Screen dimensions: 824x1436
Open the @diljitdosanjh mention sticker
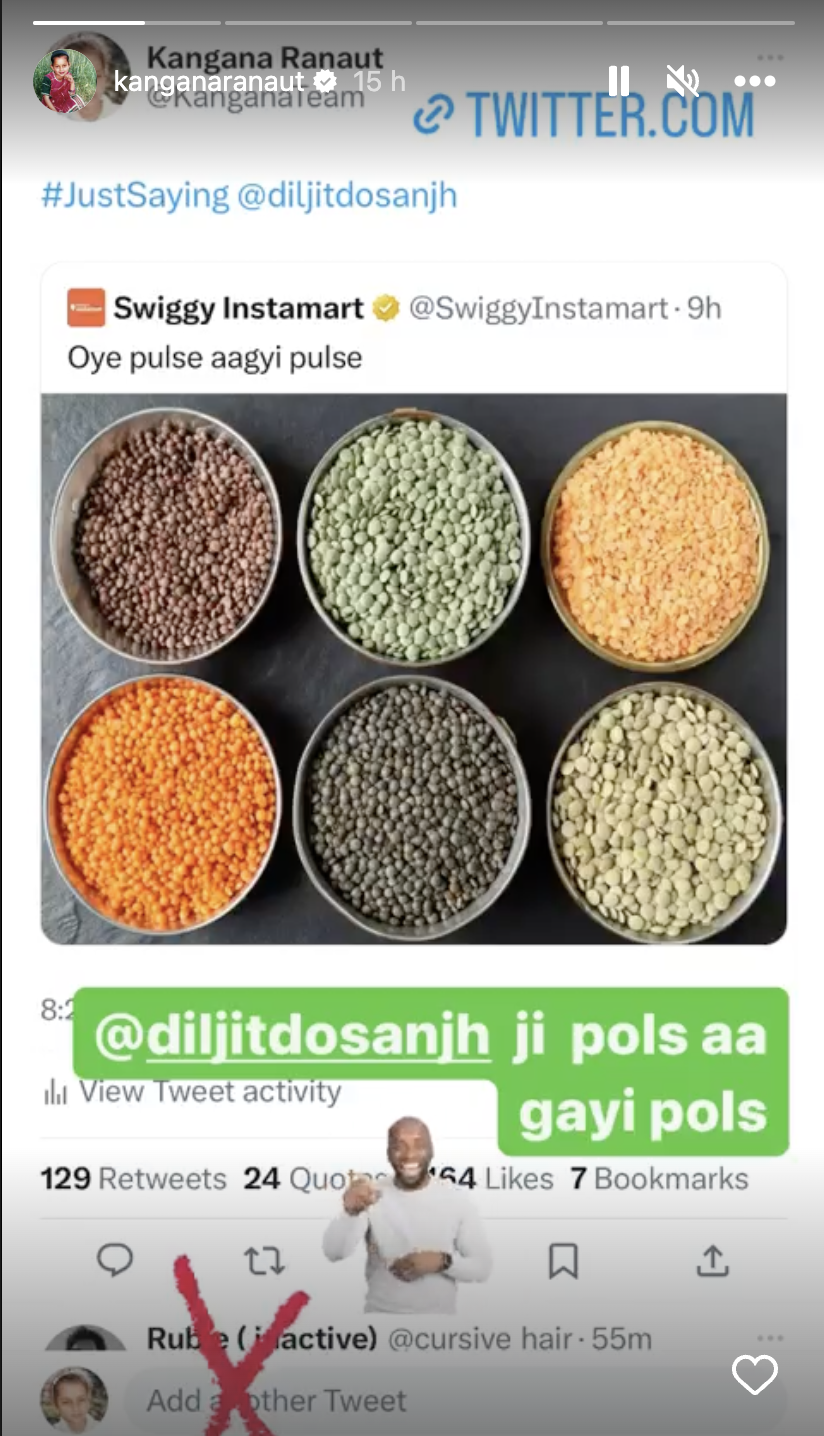(x=318, y=1037)
